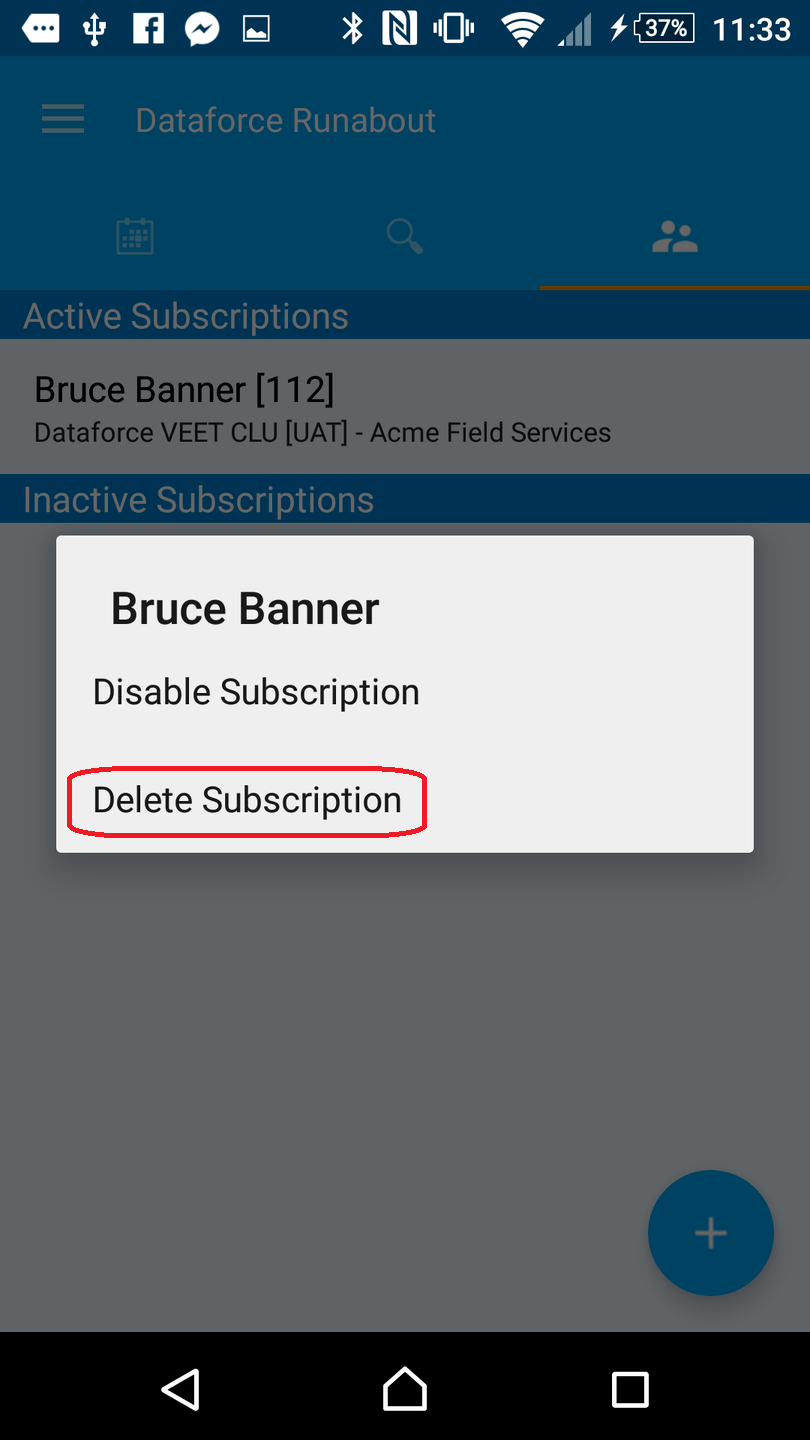Screen dimensions: 810x1440
Task: Go back using the system back button
Action: point(181,1389)
